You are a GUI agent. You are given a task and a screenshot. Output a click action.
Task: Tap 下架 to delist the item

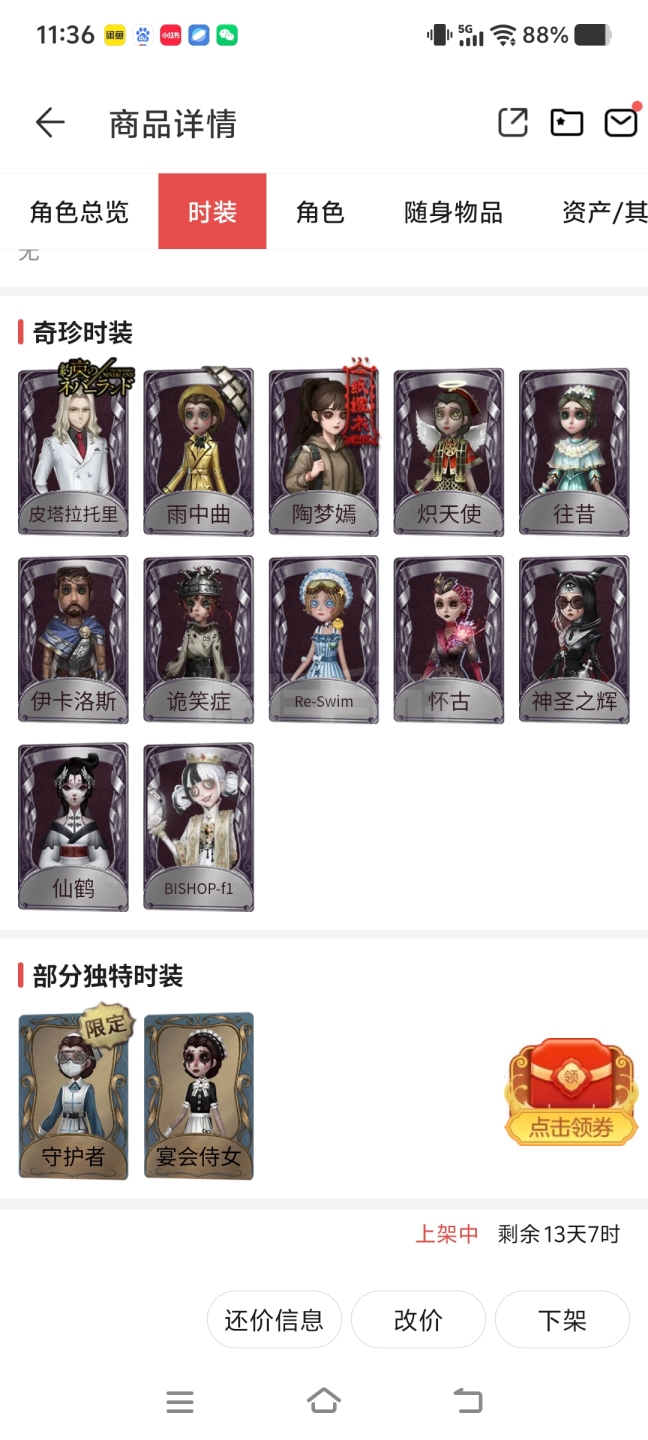(x=562, y=1320)
